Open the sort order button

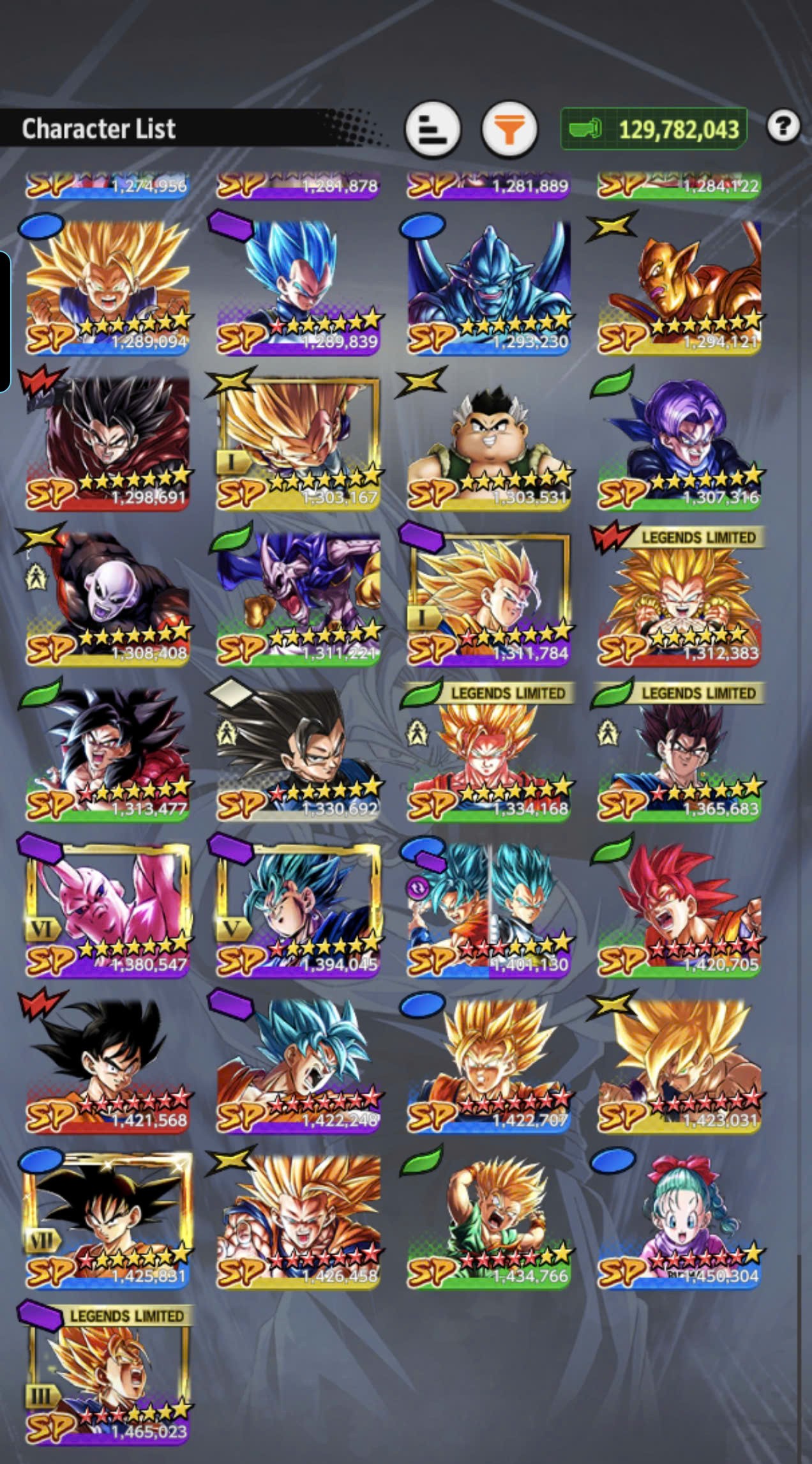pyautogui.click(x=433, y=130)
